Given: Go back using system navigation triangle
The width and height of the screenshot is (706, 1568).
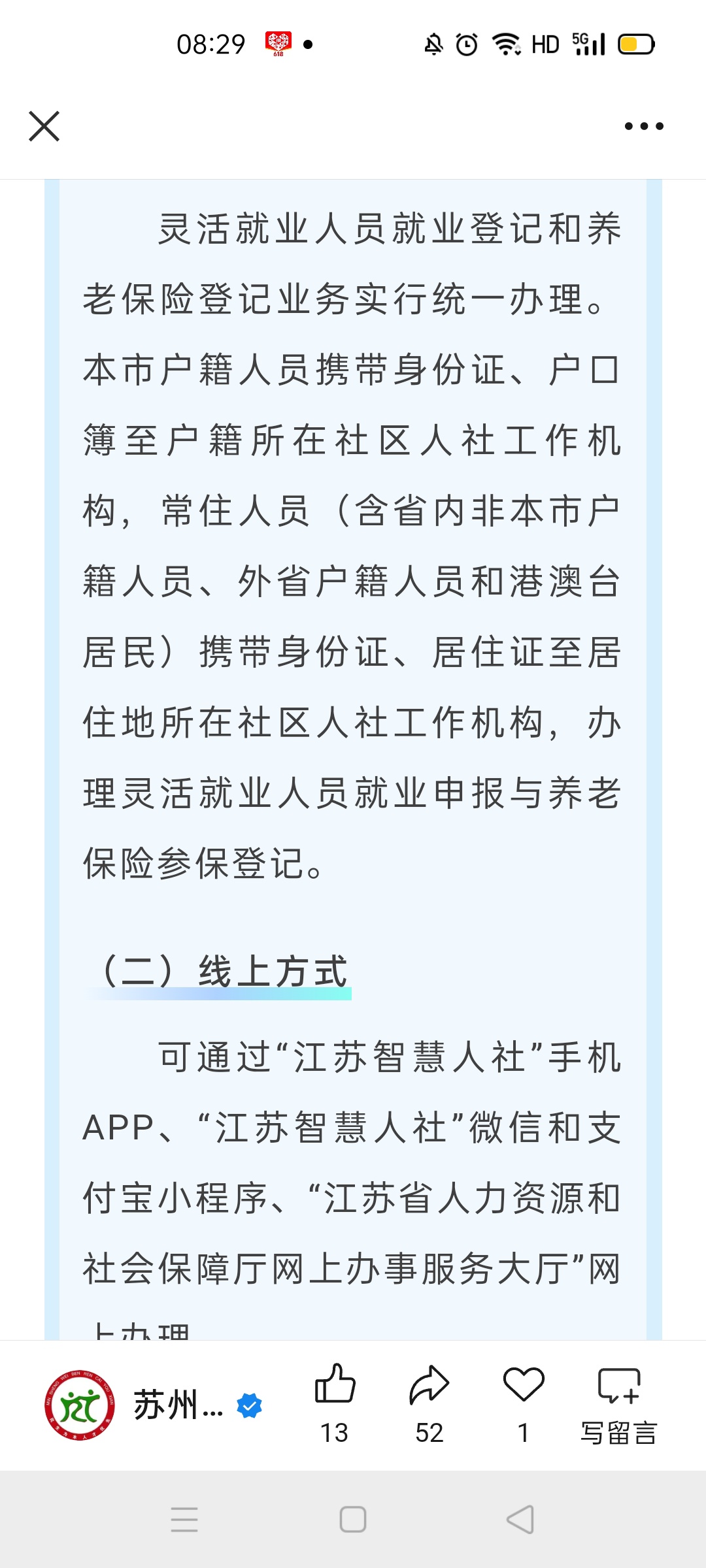Looking at the screenshot, I should click(x=521, y=1519).
